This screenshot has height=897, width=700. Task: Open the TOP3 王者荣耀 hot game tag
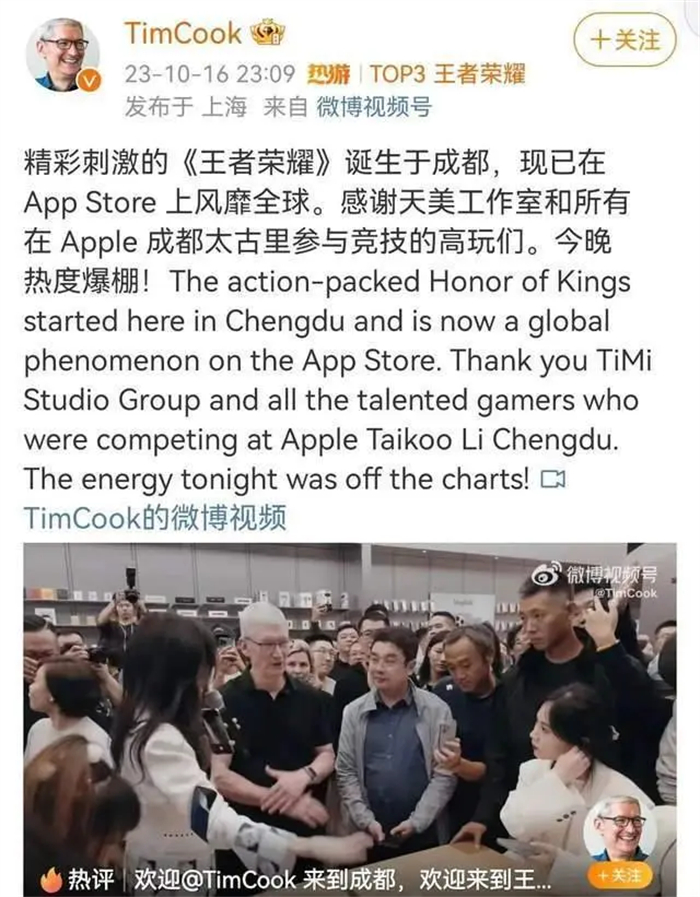click(x=445, y=73)
